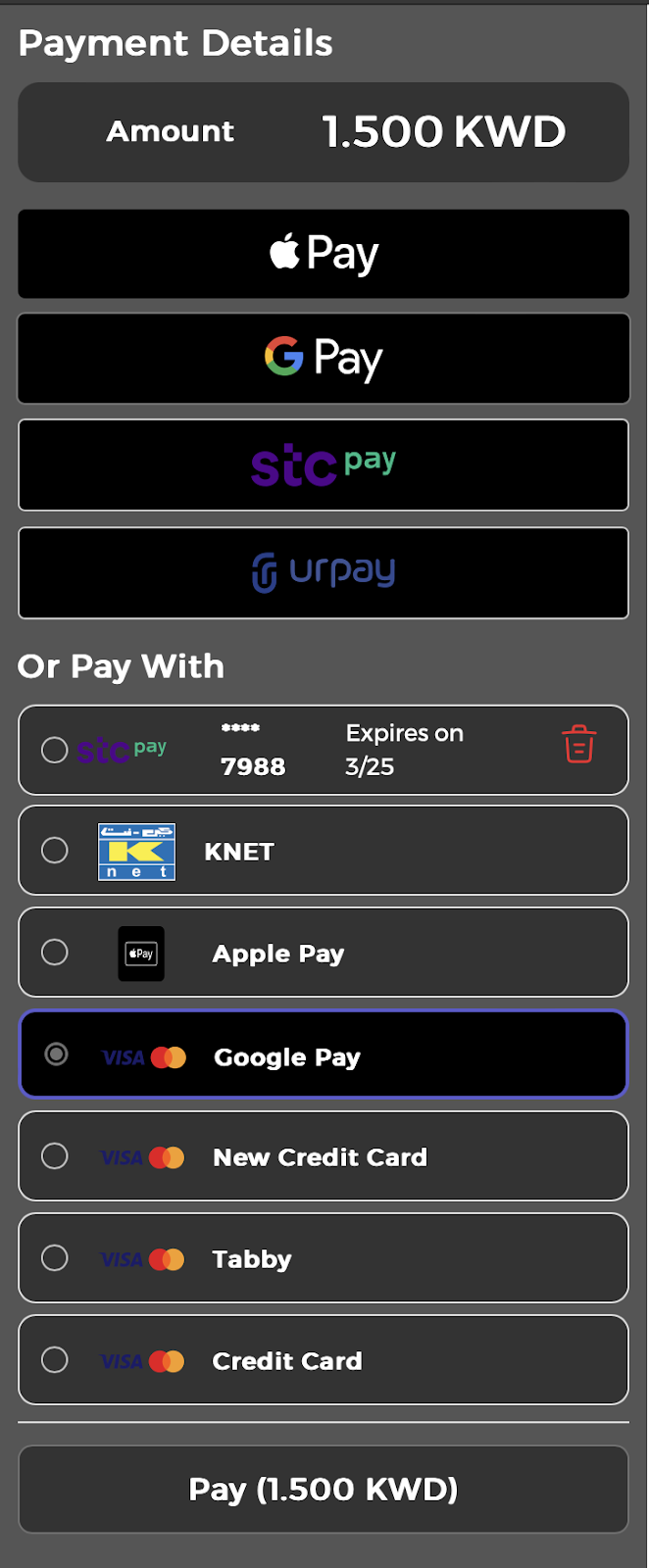This screenshot has width=649, height=1568.
Task: Select the Apple Pay radio option
Action: (55, 953)
